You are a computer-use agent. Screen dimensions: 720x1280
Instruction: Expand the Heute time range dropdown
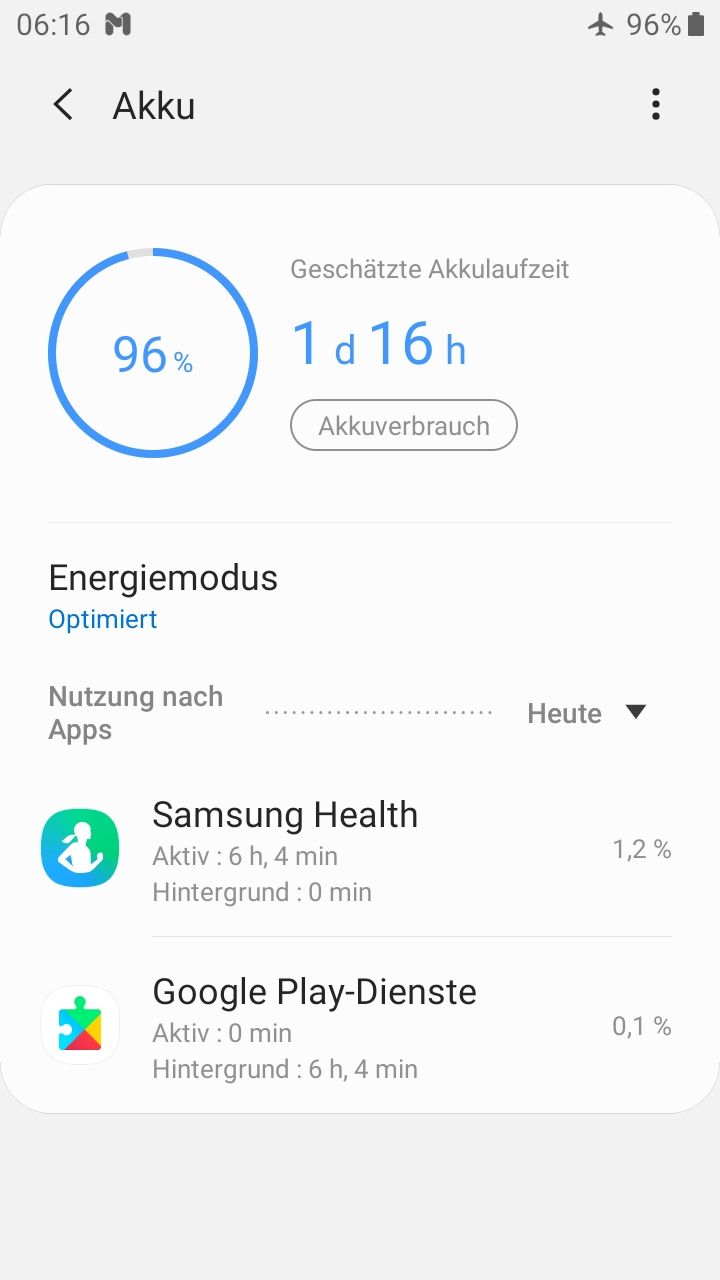point(588,713)
